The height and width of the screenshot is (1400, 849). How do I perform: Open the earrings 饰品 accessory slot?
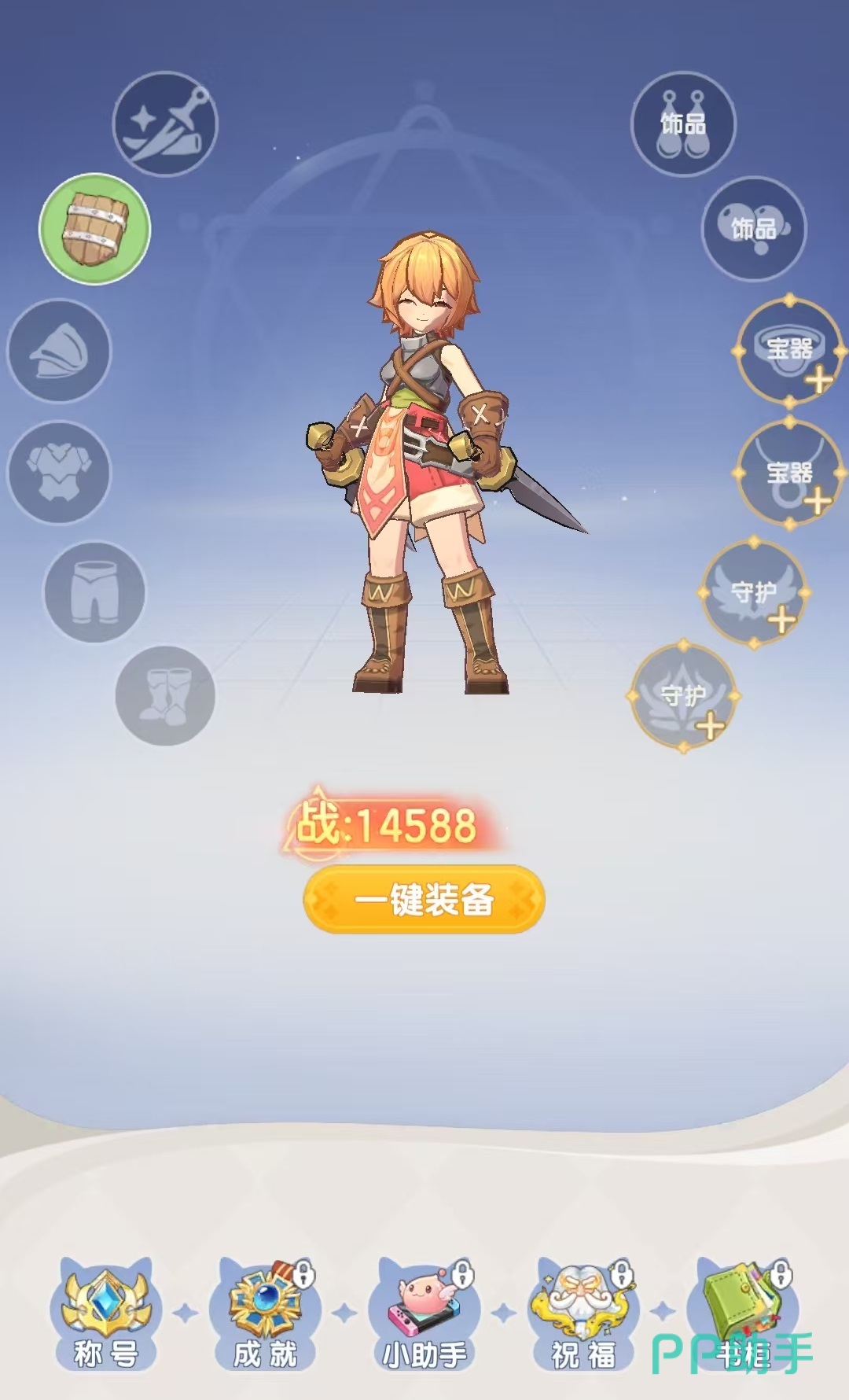[682, 124]
